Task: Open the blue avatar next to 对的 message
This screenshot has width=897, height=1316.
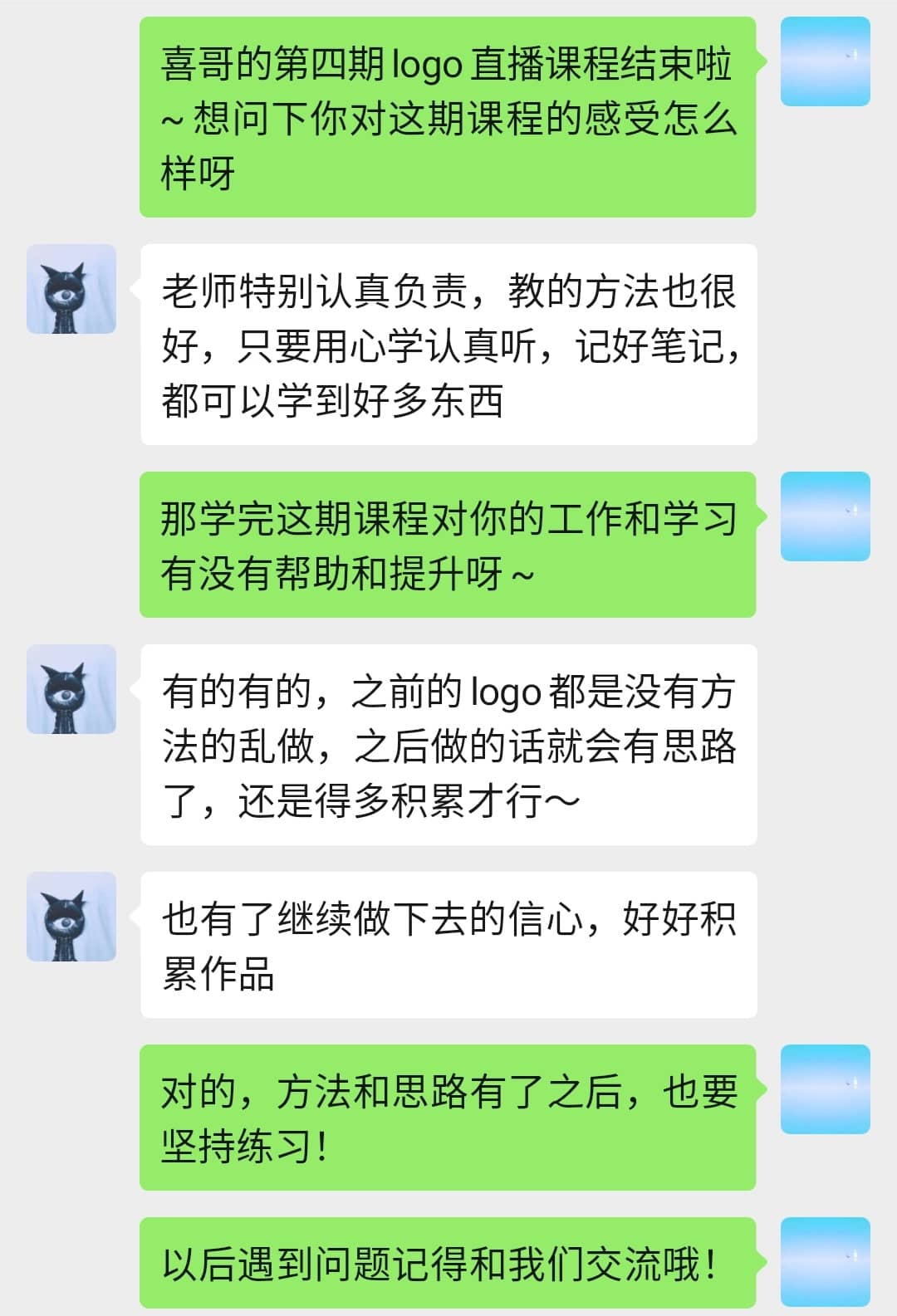Action: click(x=826, y=1088)
